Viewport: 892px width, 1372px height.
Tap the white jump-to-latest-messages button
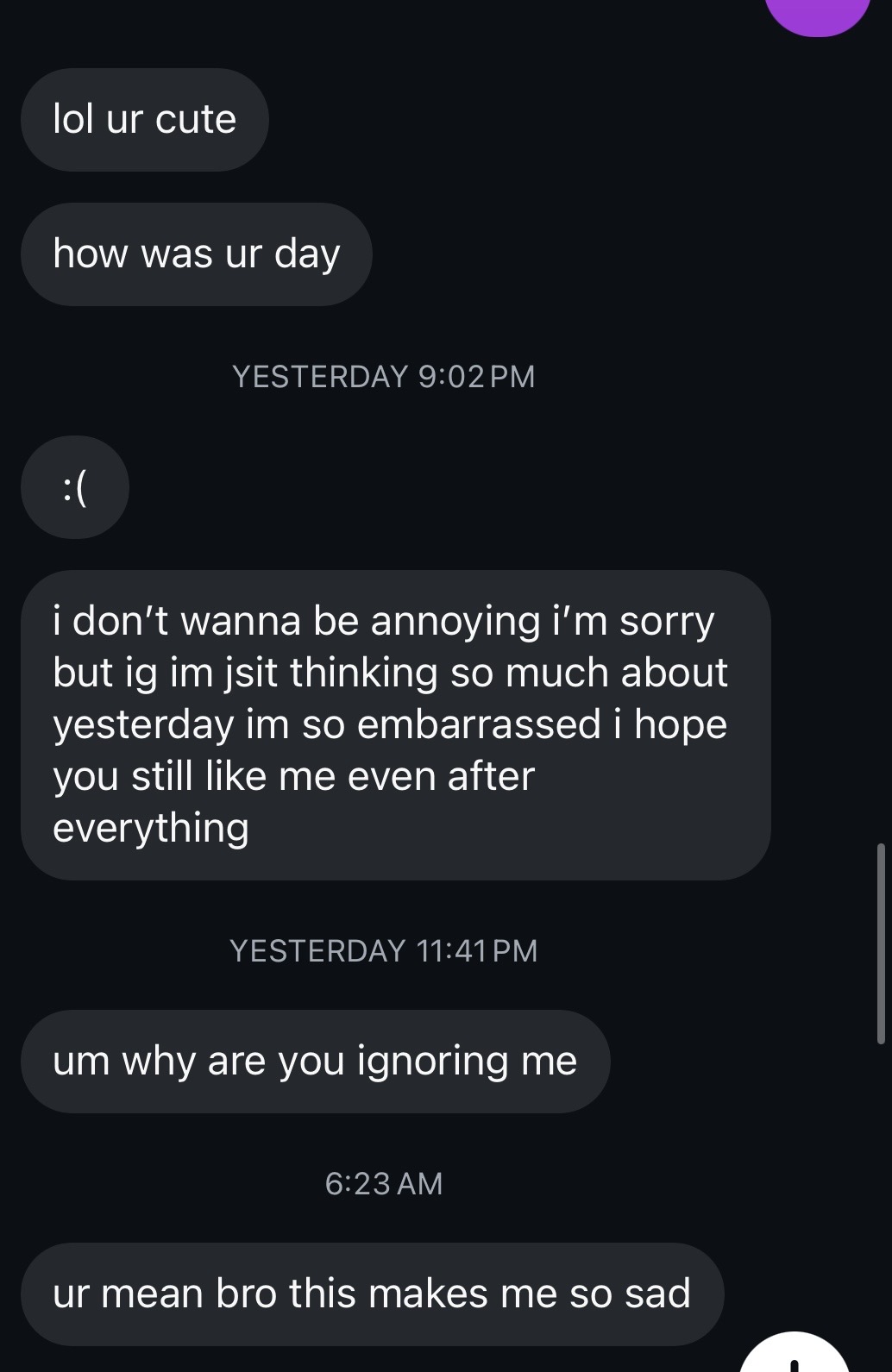pos(795,1356)
